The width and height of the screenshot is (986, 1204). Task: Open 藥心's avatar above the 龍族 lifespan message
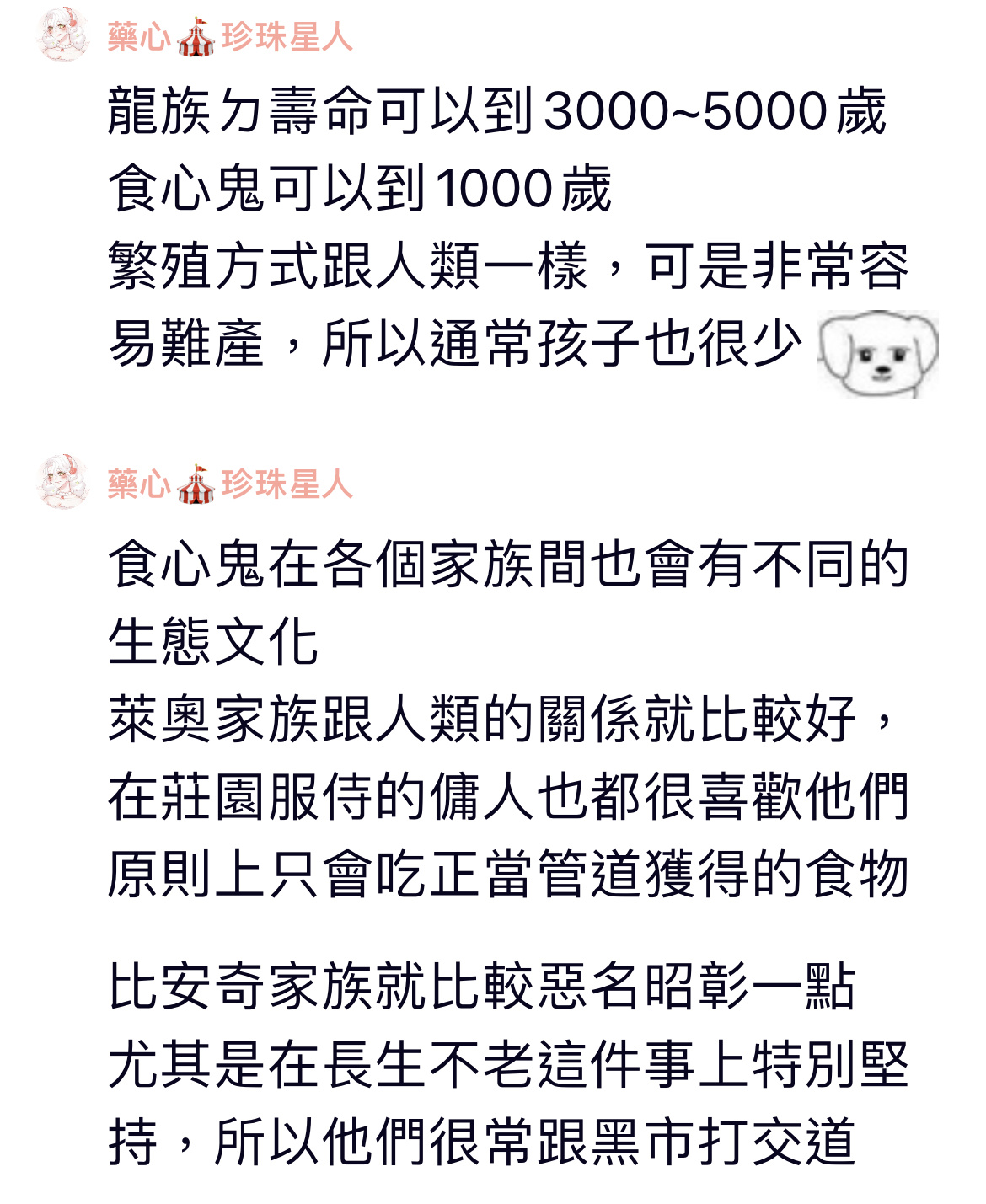pos(62,35)
